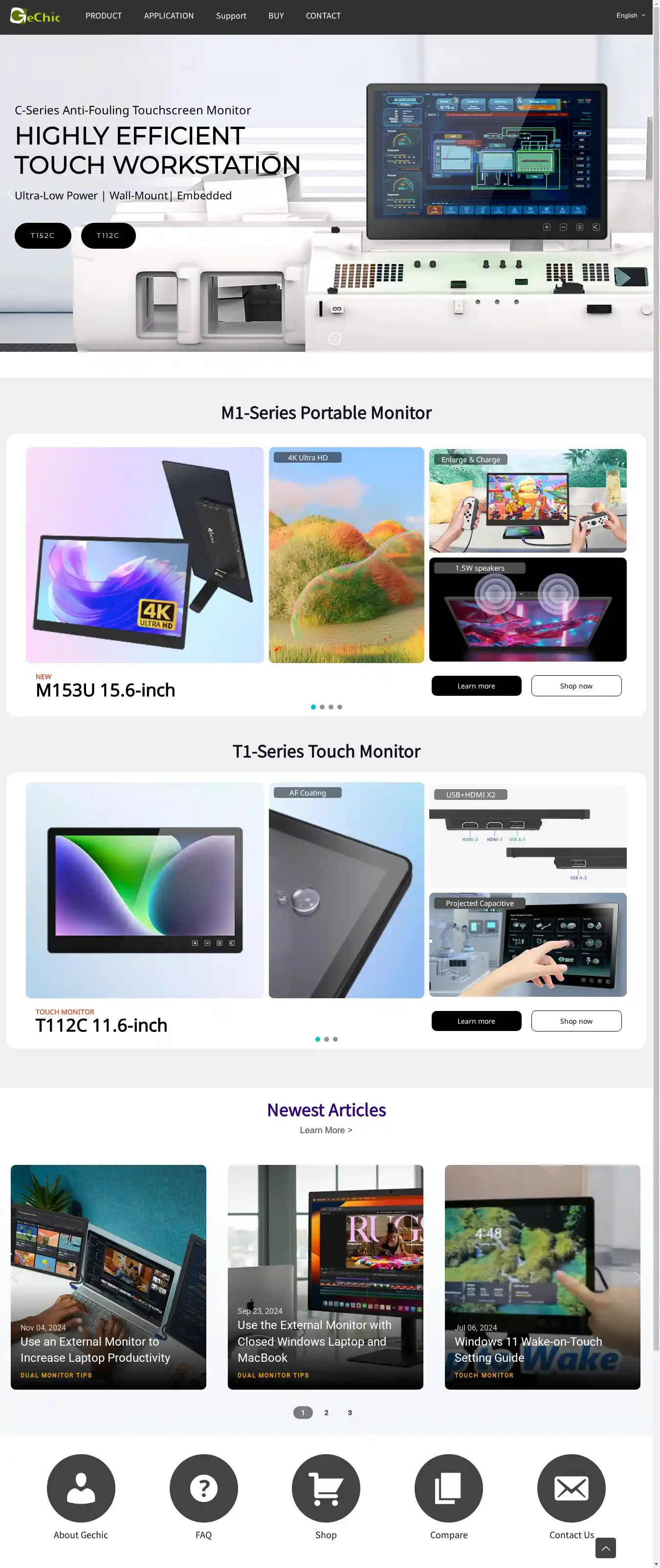Go to articles page 2
The image size is (660, 1568).
click(x=327, y=1412)
